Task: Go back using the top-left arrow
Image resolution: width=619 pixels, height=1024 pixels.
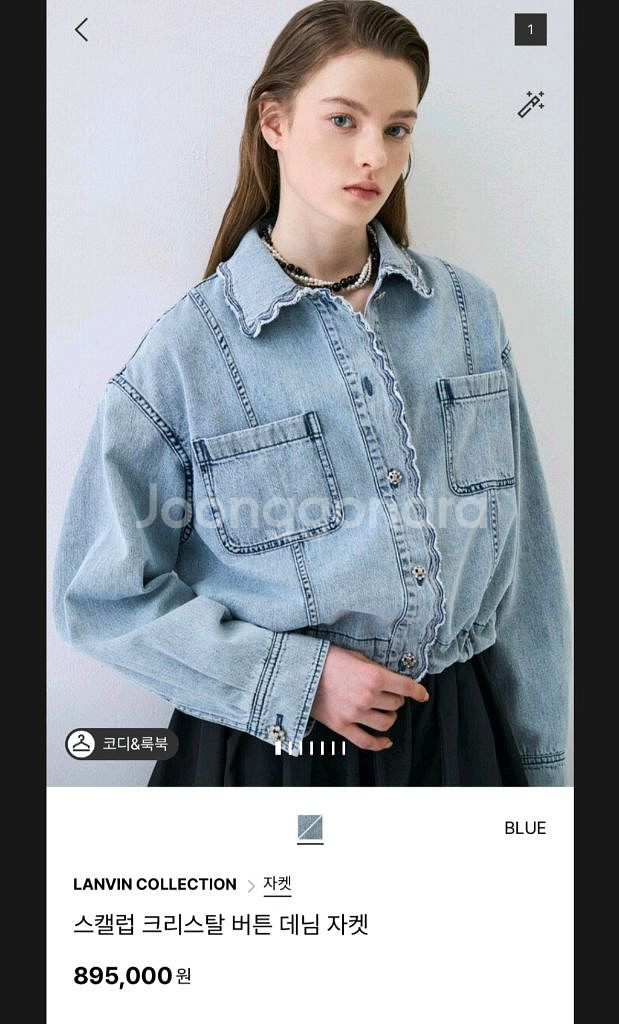Action: coord(82,30)
